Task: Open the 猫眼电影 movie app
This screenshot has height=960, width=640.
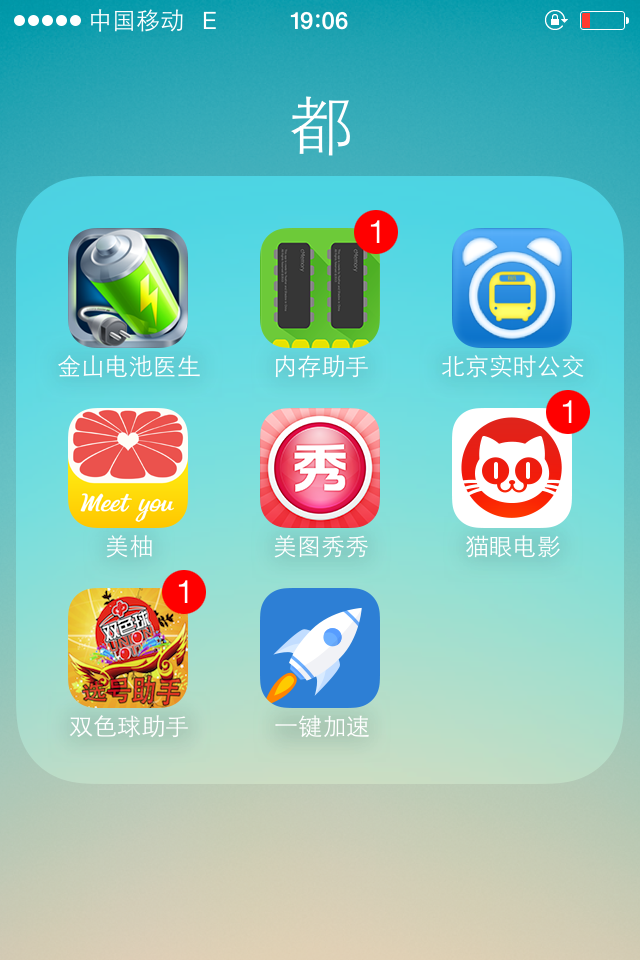Action: click(x=512, y=468)
